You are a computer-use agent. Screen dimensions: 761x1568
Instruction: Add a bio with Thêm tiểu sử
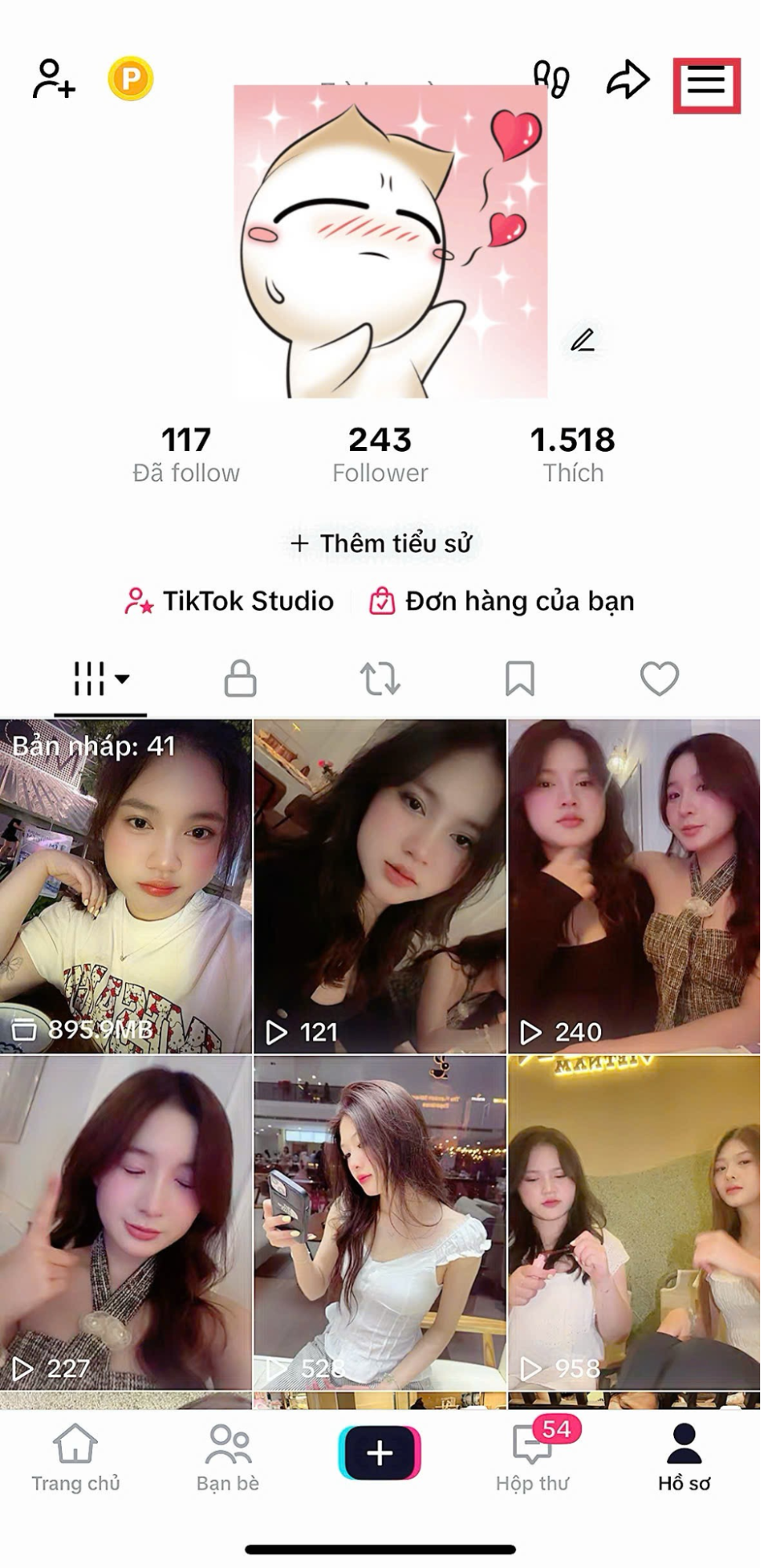coord(381,543)
